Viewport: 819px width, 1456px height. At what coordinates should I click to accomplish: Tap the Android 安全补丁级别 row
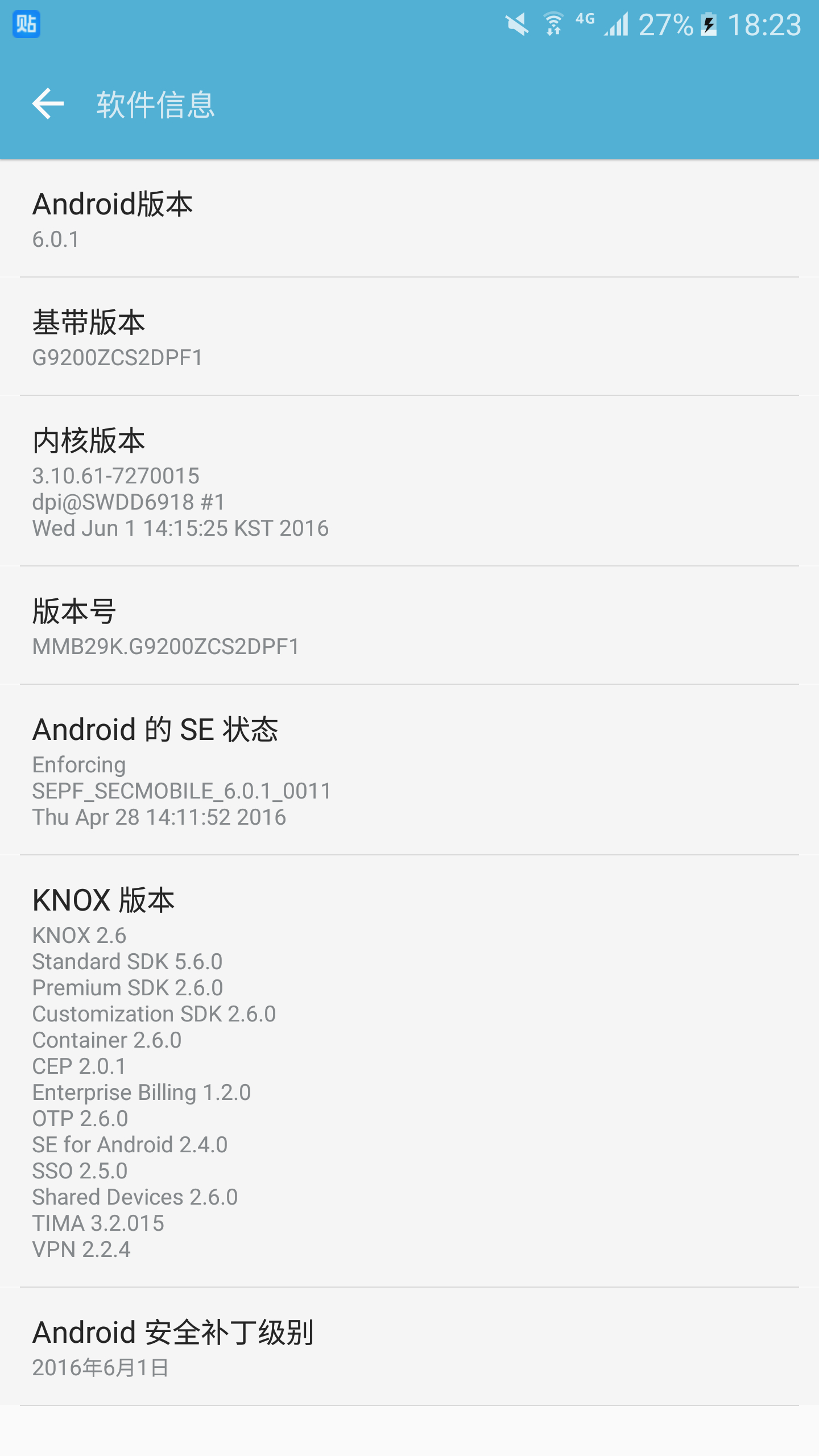pyautogui.click(x=409, y=1347)
